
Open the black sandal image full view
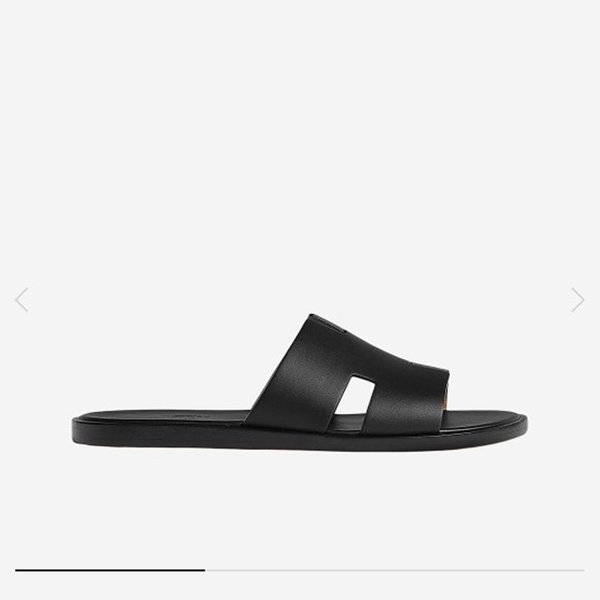pyautogui.click(x=300, y=385)
